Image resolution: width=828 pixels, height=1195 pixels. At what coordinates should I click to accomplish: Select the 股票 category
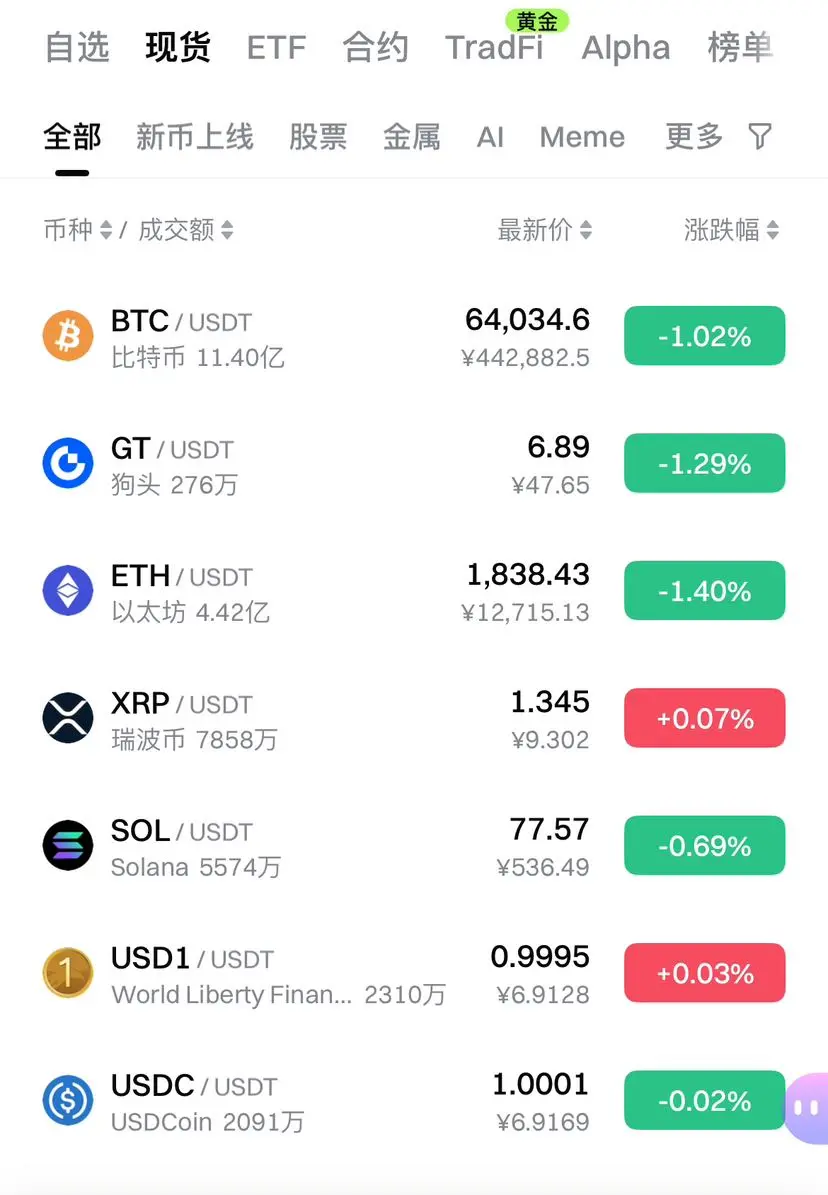pos(318,137)
